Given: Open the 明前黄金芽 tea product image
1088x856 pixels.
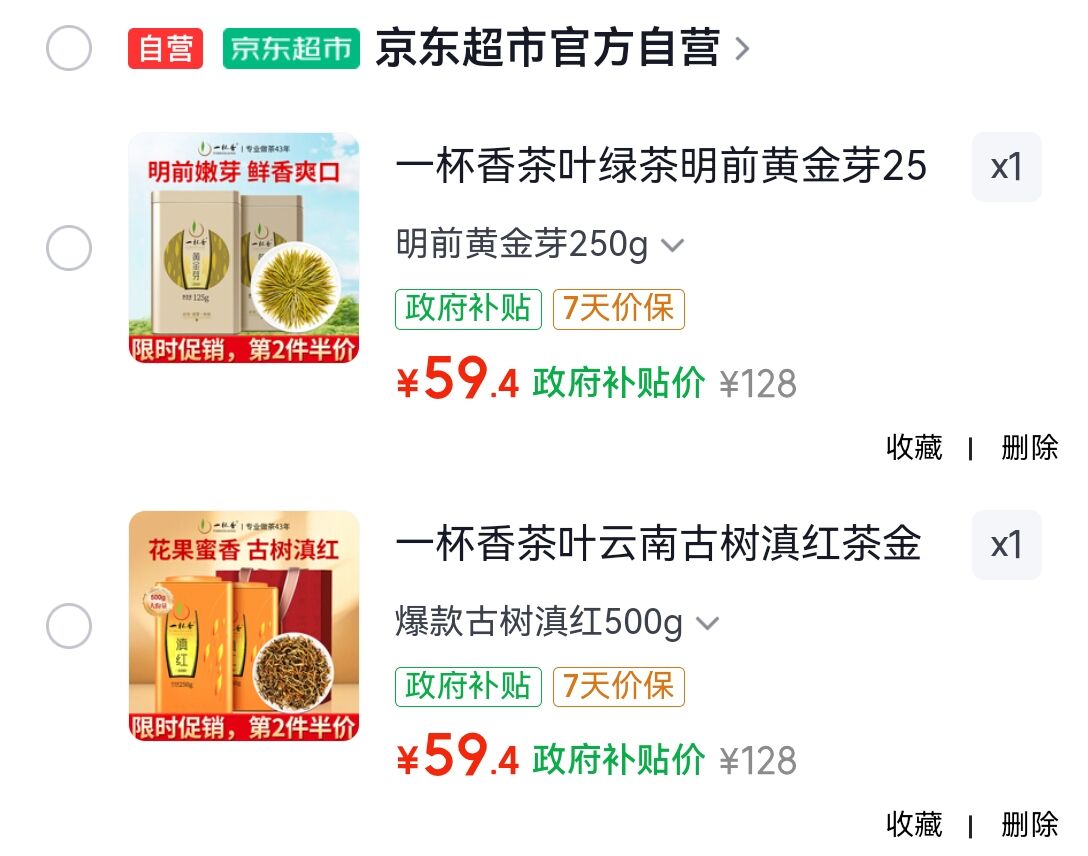Looking at the screenshot, I should tap(244, 248).
